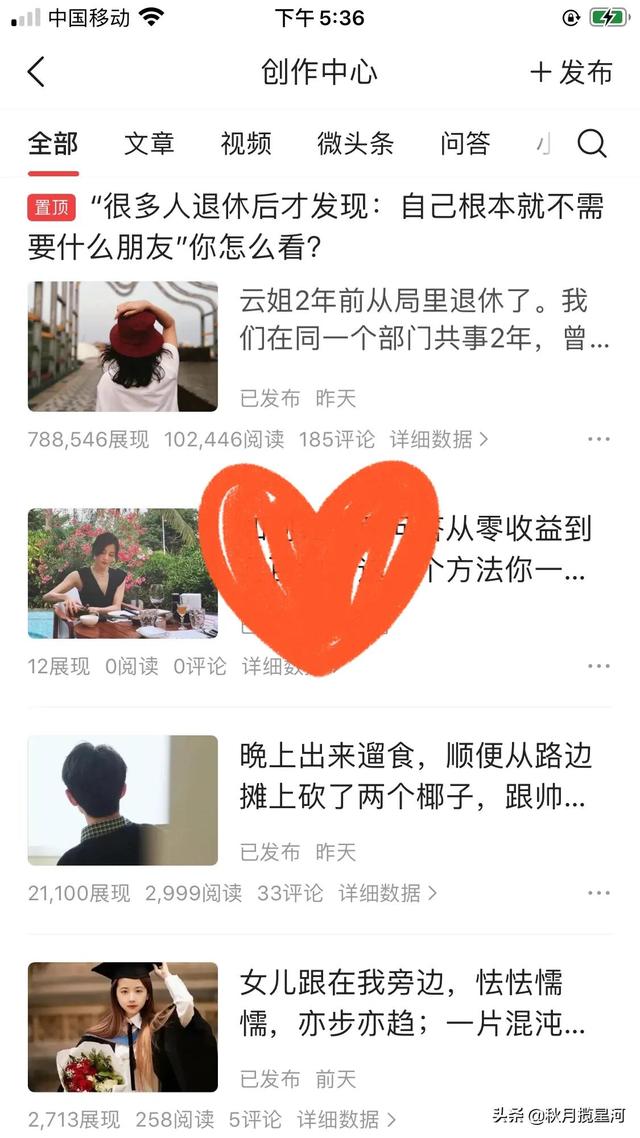The height and width of the screenshot is (1138, 640).
Task: Open the post about 晚上出来遛食
Action: 412,775
